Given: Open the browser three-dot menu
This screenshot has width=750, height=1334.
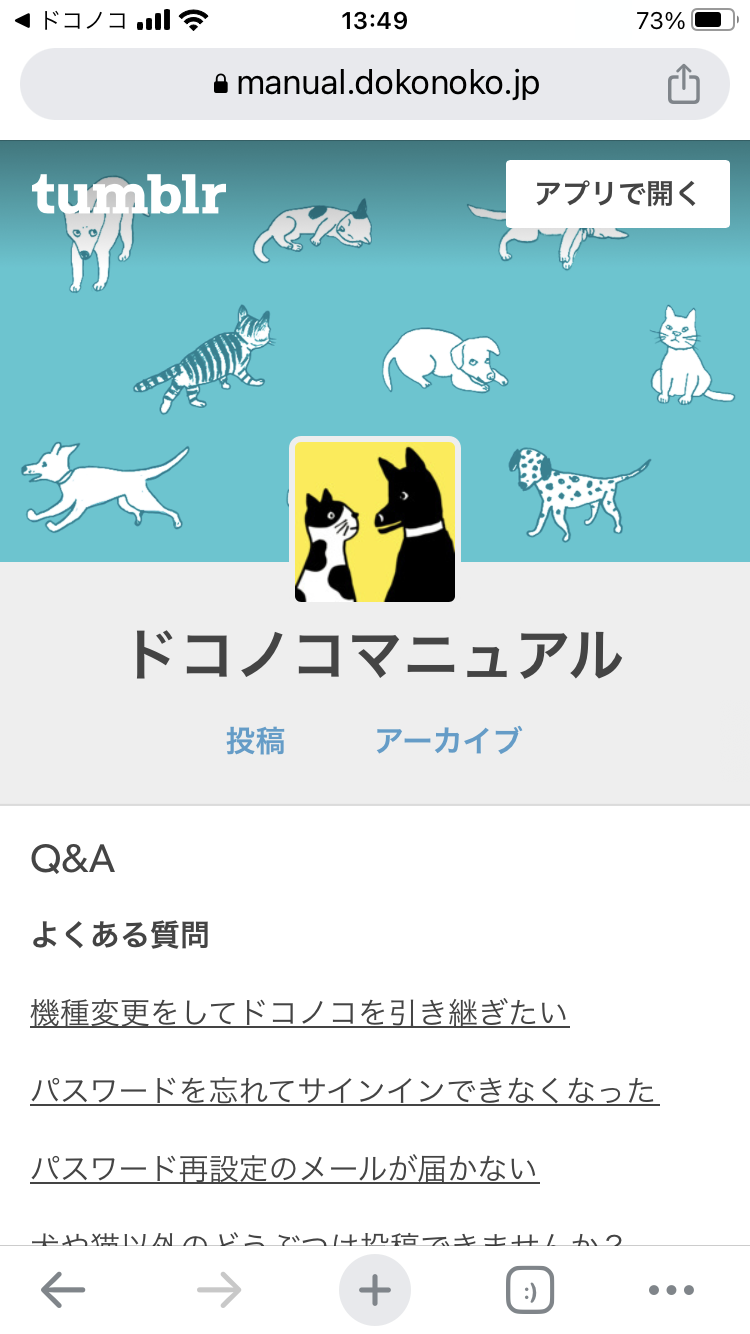Looking at the screenshot, I should click(671, 1290).
